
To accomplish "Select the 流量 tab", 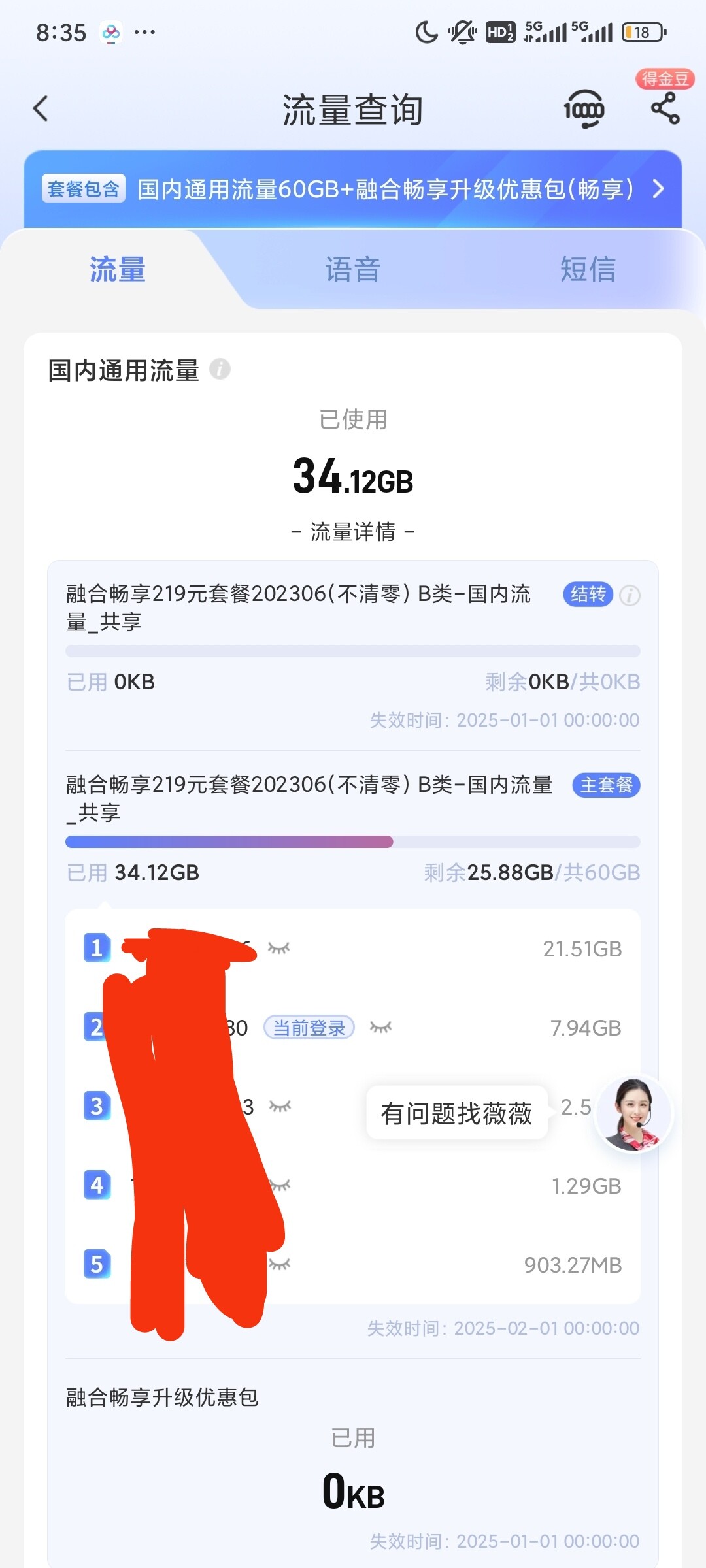I will pos(118,269).
